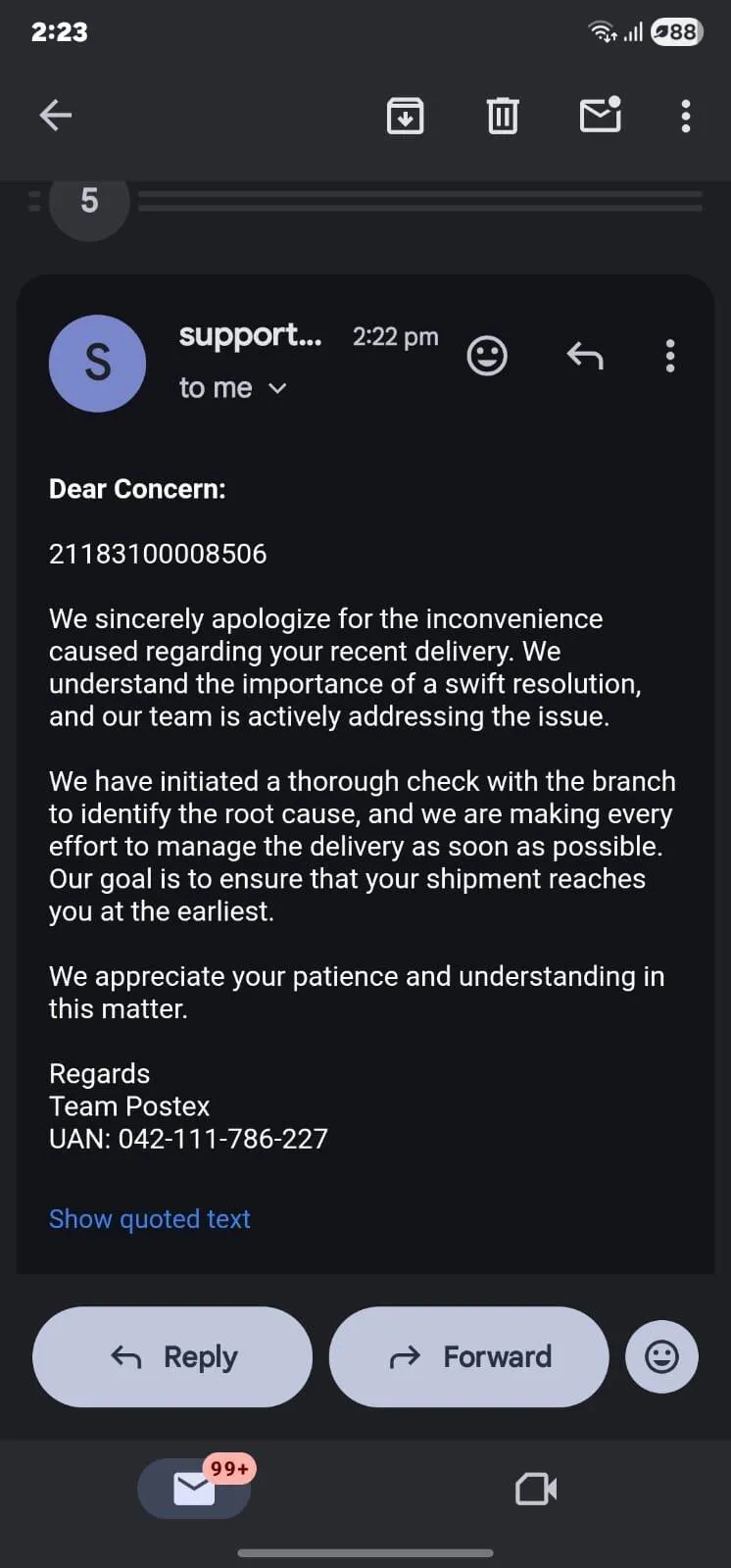This screenshot has height=1568, width=731.
Task: Go back to the inbox
Action: pyautogui.click(x=56, y=116)
